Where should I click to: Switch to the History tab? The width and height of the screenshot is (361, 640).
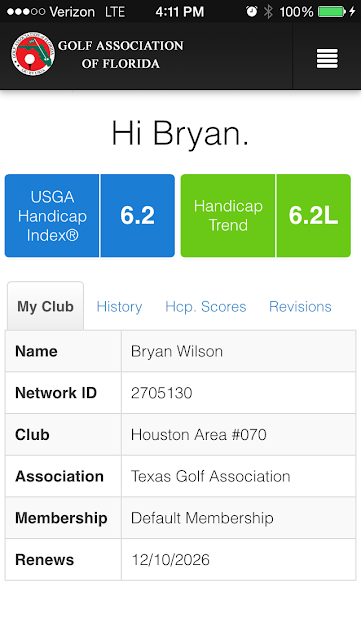119,307
